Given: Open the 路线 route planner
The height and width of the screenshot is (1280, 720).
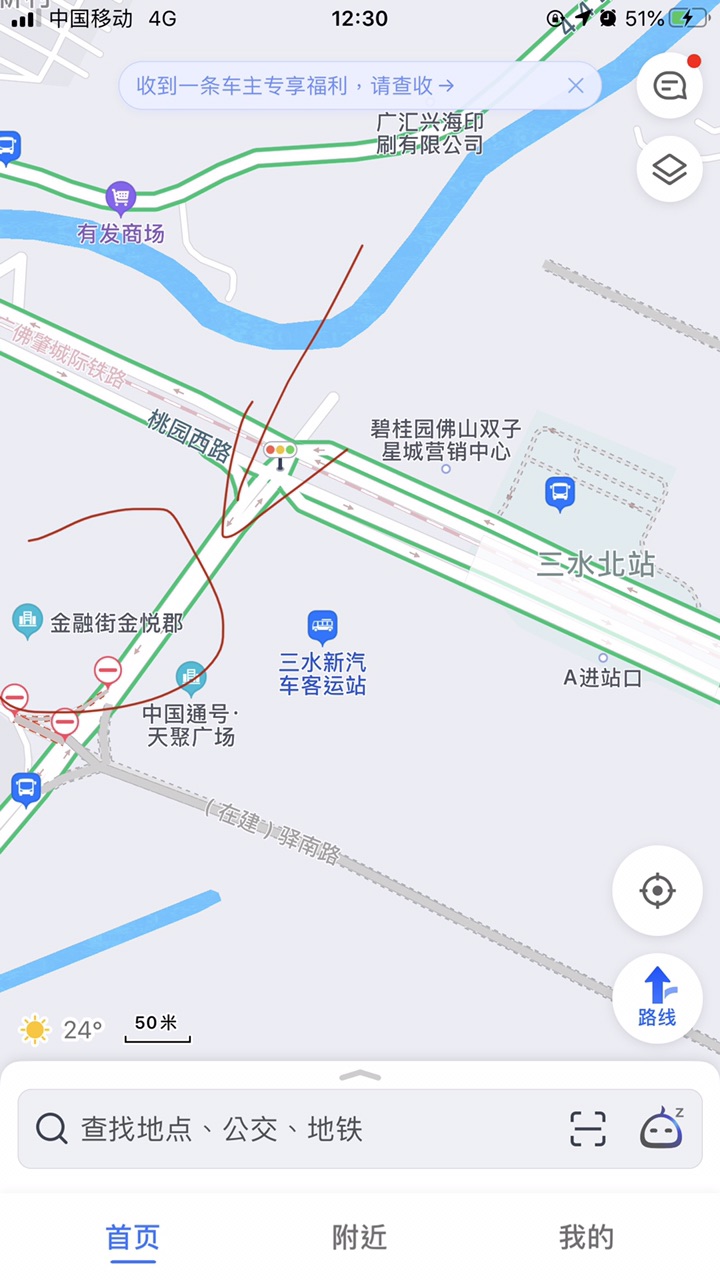Looking at the screenshot, I should [657, 997].
